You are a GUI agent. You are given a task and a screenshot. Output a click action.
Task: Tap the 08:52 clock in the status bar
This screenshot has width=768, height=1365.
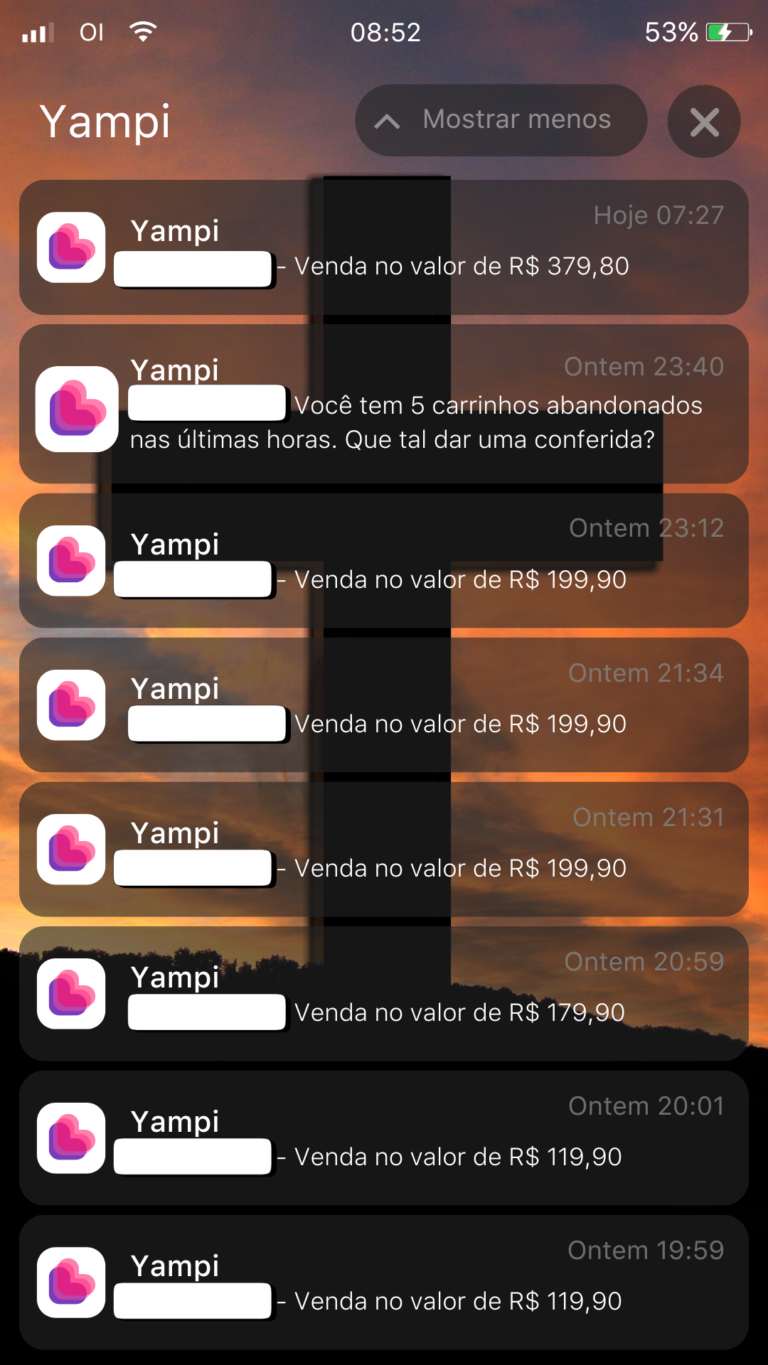[386, 31]
